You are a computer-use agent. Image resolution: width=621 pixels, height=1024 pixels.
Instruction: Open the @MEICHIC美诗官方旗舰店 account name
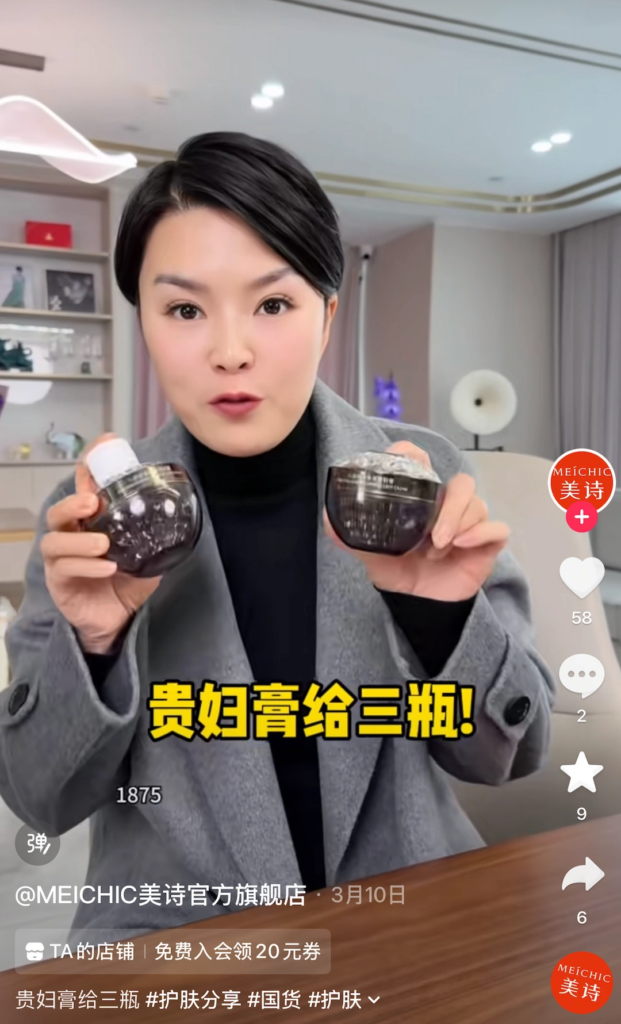coord(160,894)
